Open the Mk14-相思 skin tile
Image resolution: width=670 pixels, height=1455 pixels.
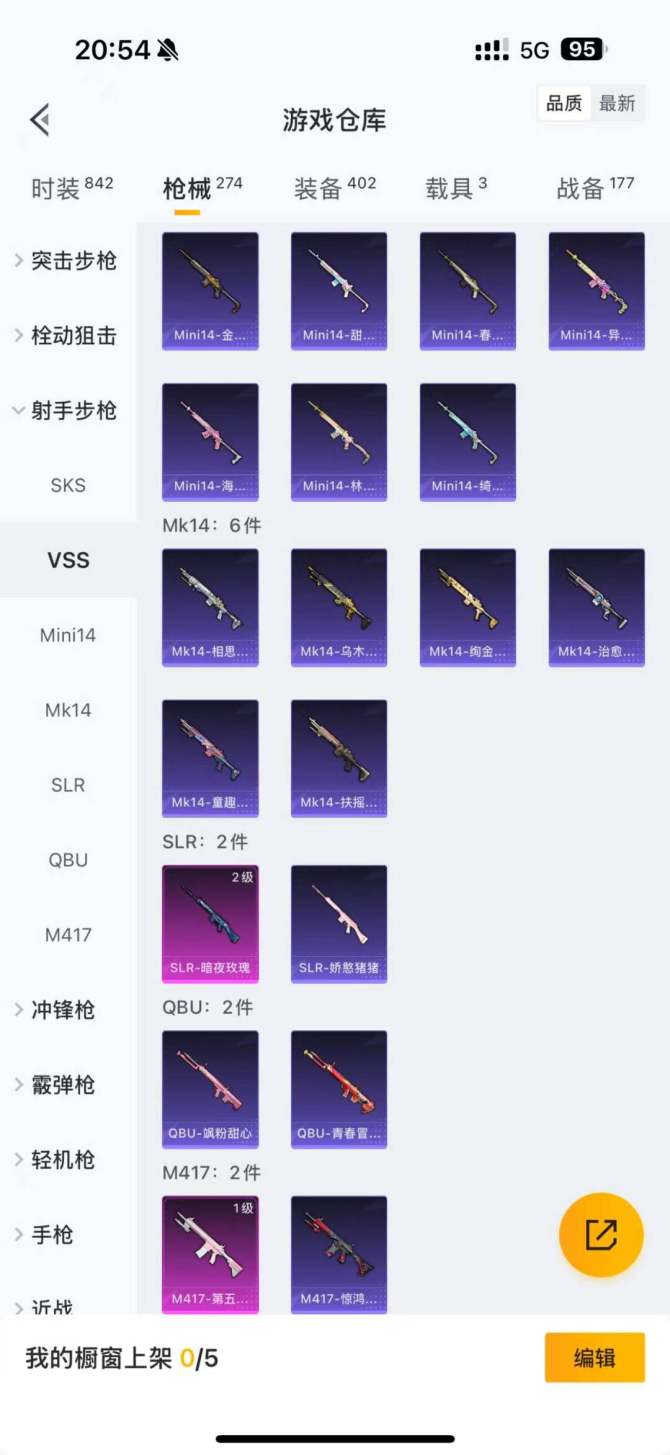coord(210,607)
